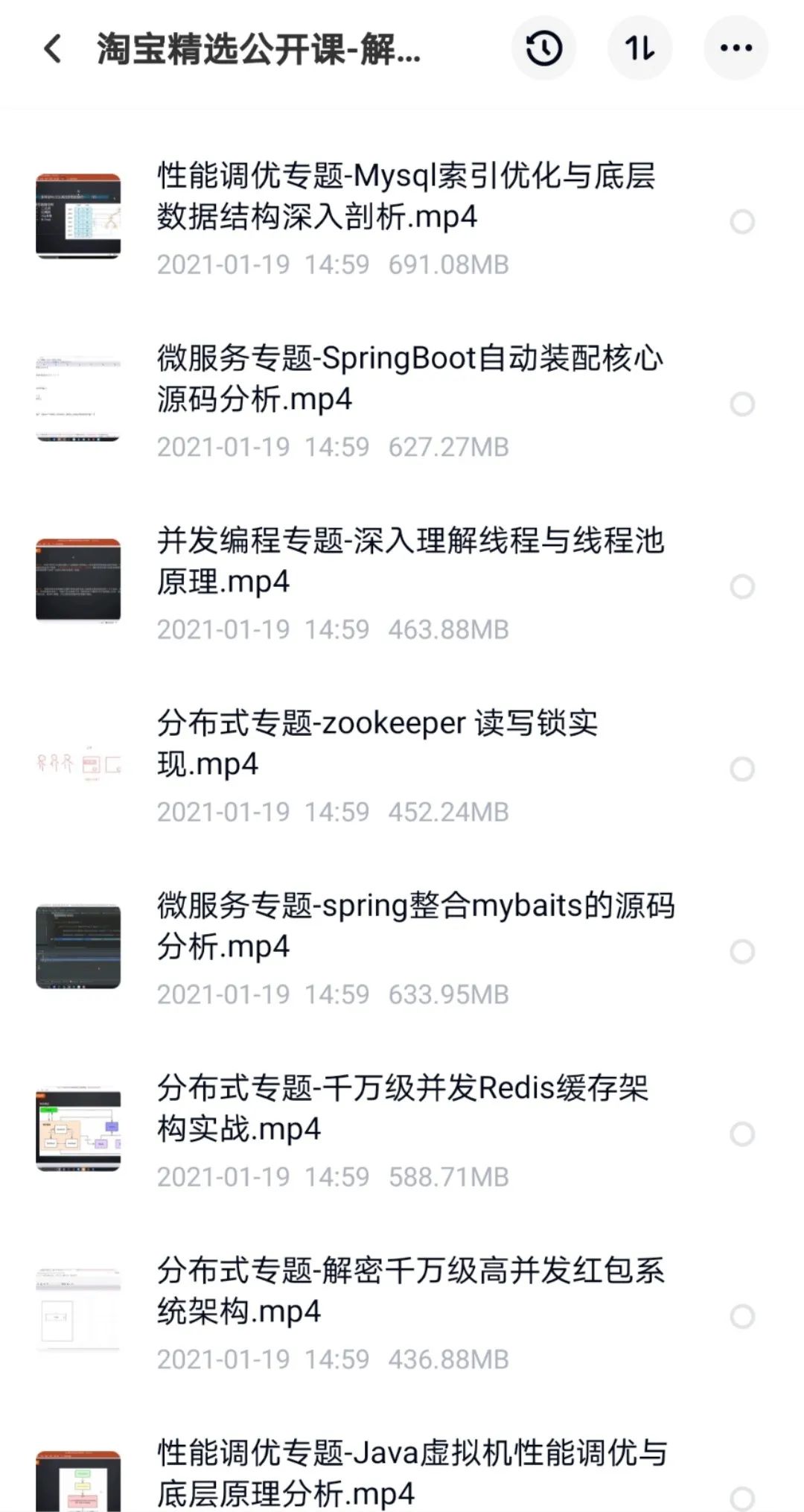This screenshot has width=804, height=1512.
Task: Open the recent history clock icon
Action: point(543,49)
